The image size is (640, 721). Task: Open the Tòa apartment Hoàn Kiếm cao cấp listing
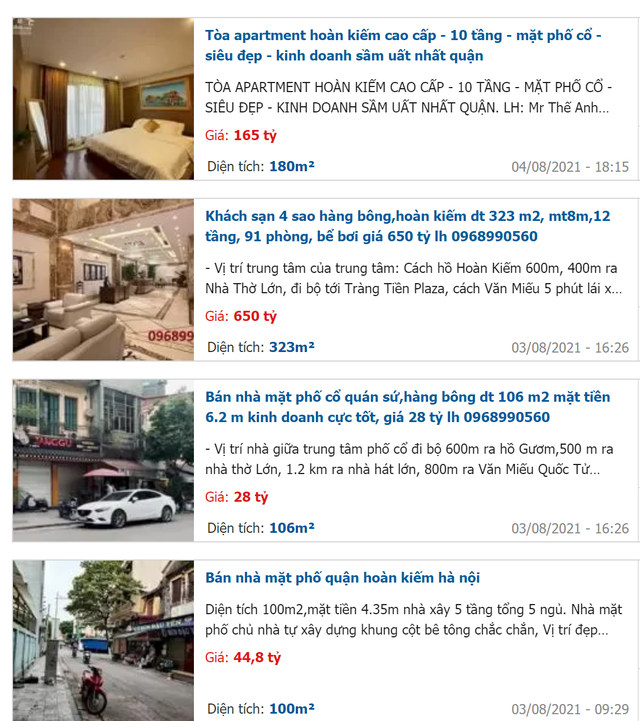click(403, 45)
